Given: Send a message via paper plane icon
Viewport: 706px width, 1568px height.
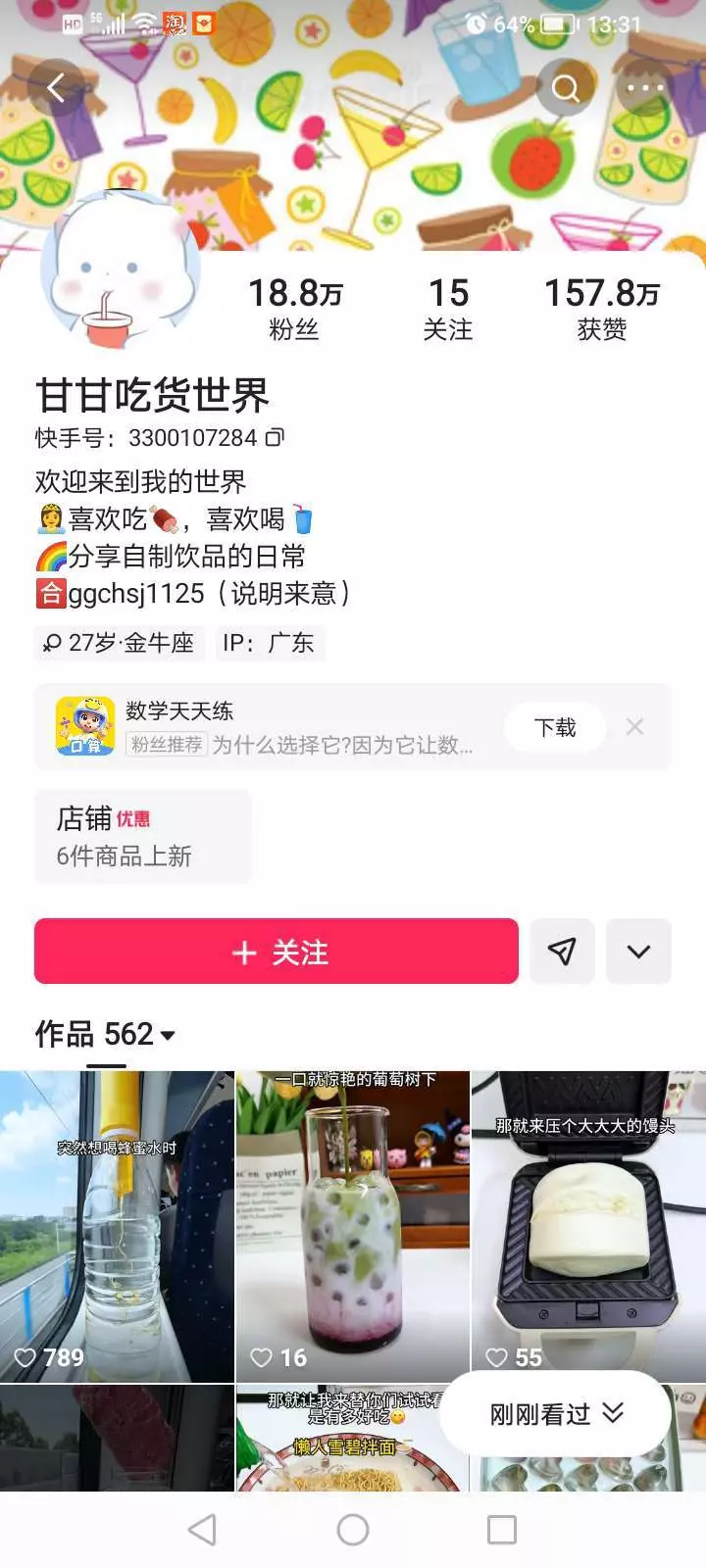Looking at the screenshot, I should 562,951.
